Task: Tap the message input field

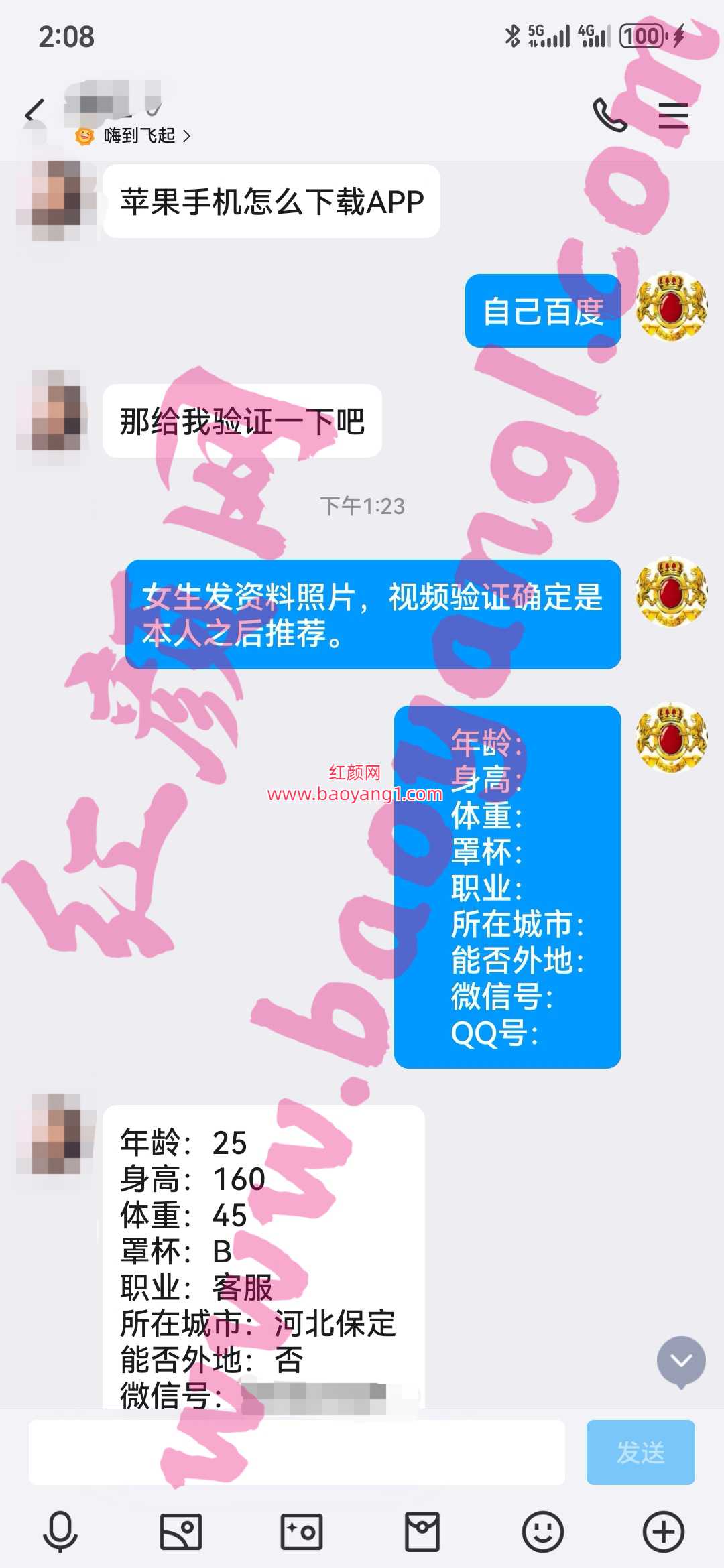Action: [x=296, y=1453]
